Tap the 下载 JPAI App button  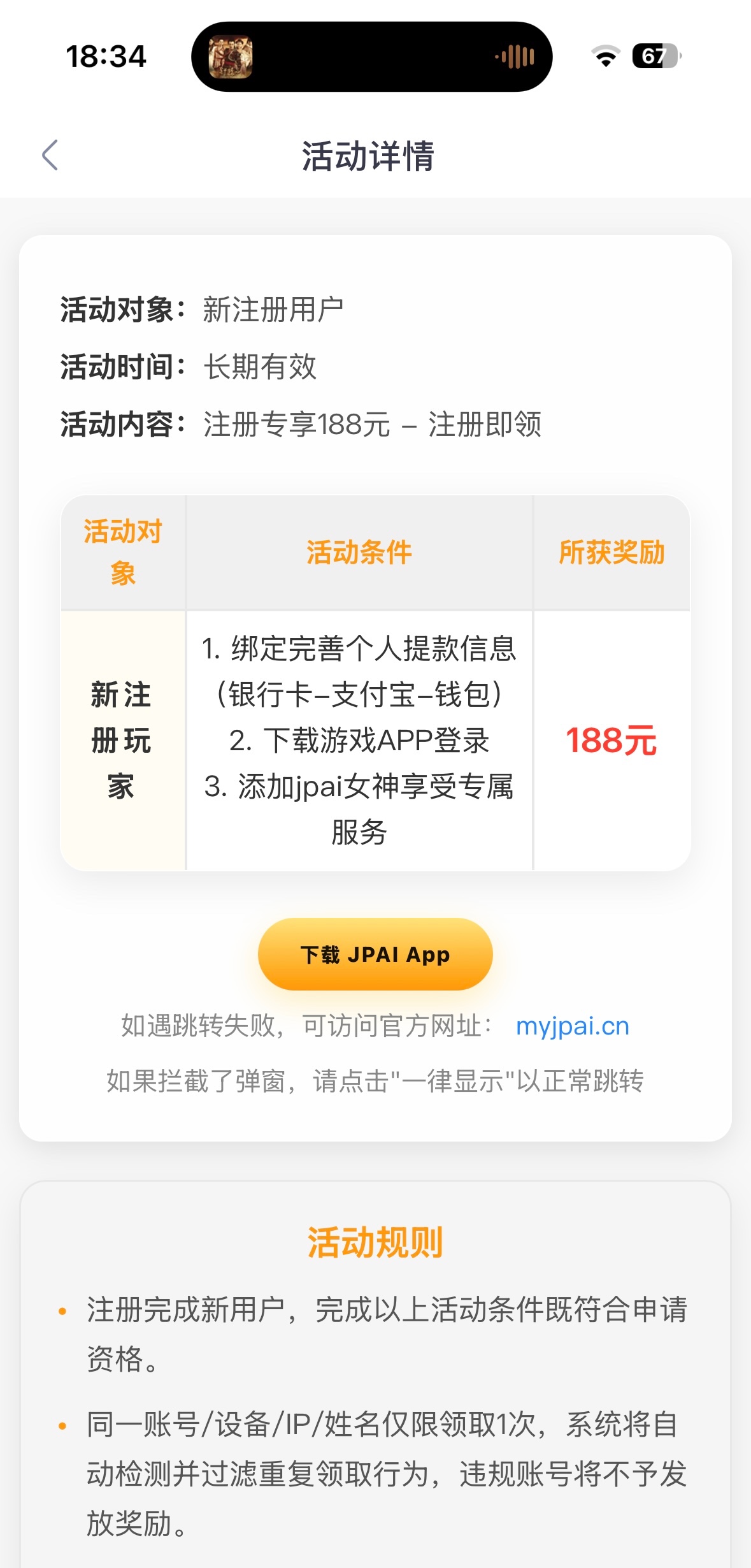click(x=375, y=954)
